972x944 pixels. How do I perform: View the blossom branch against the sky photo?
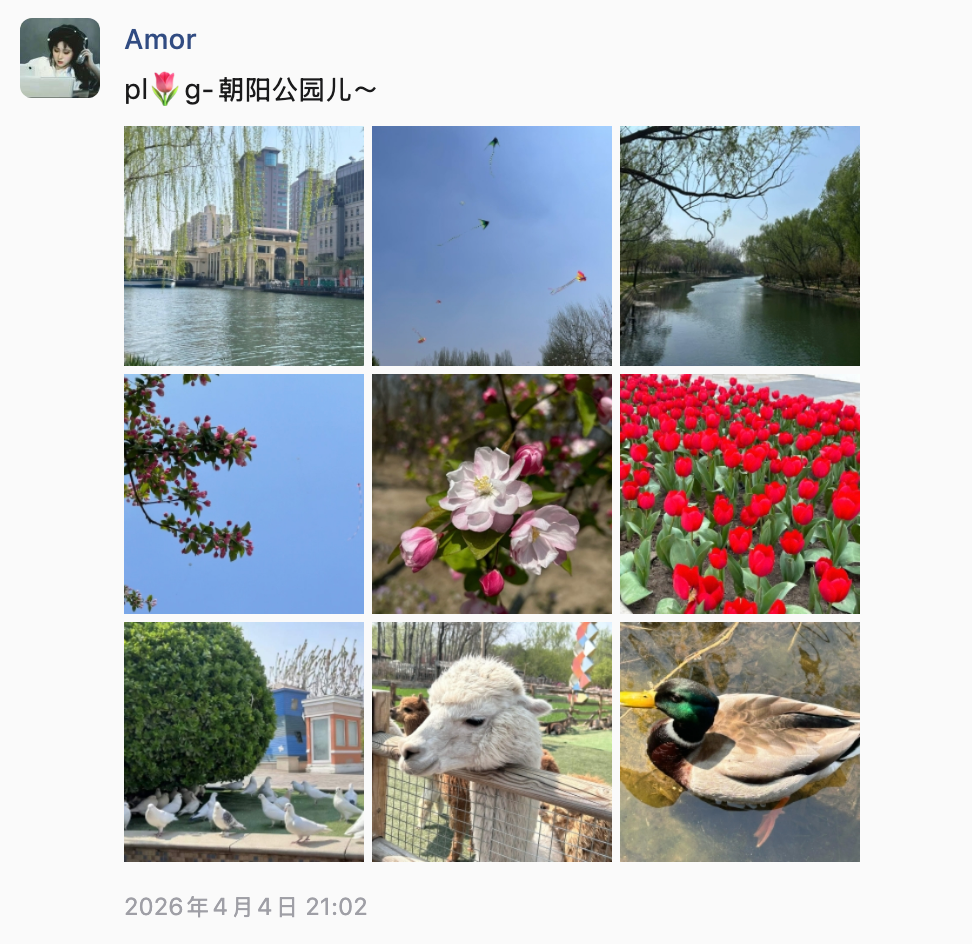coord(244,494)
